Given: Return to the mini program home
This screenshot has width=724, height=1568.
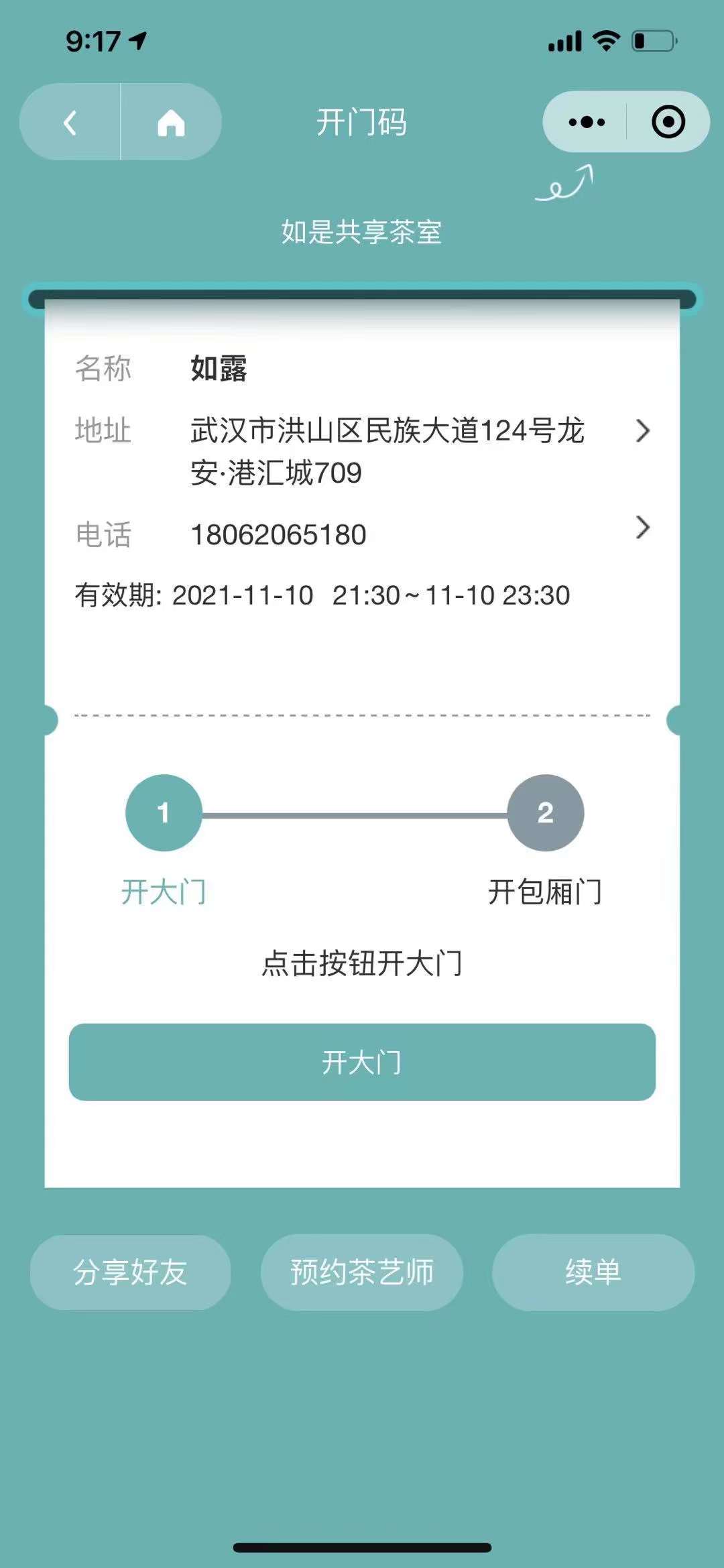Looking at the screenshot, I should click(171, 122).
